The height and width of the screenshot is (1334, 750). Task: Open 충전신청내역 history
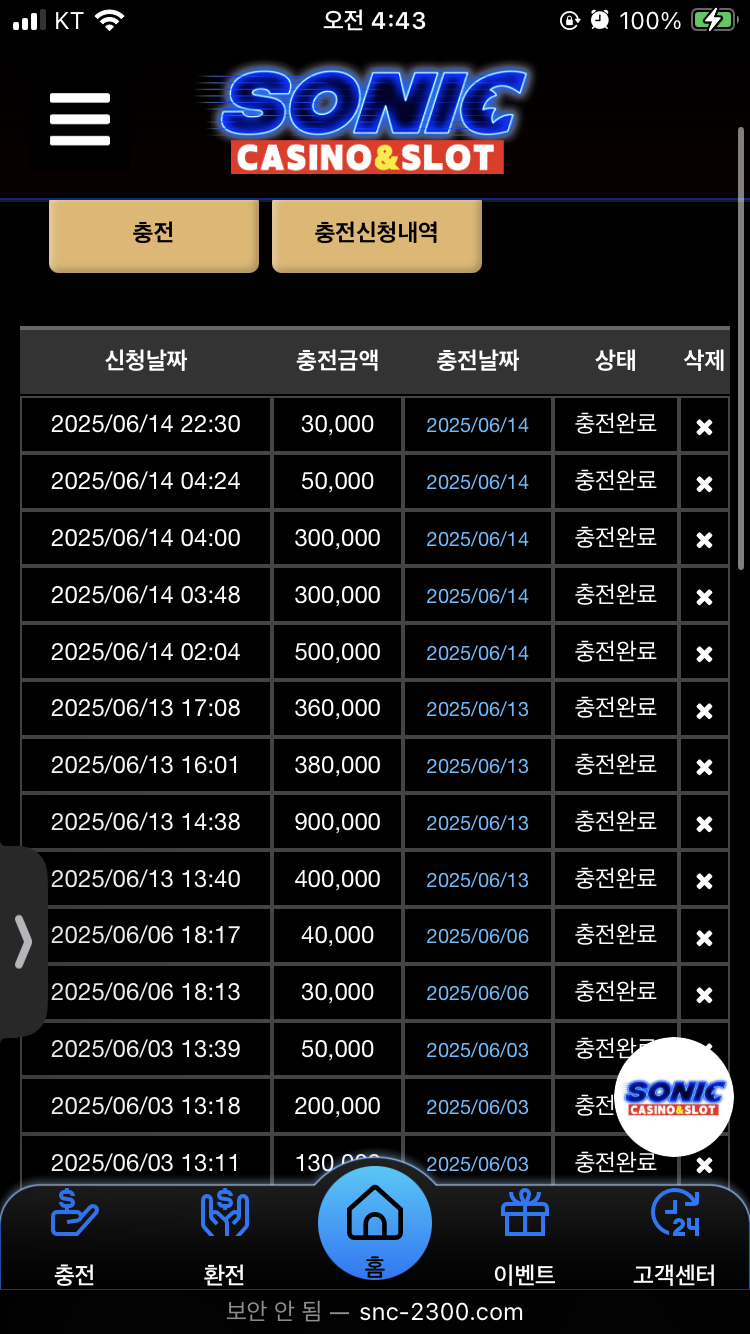[x=377, y=233]
